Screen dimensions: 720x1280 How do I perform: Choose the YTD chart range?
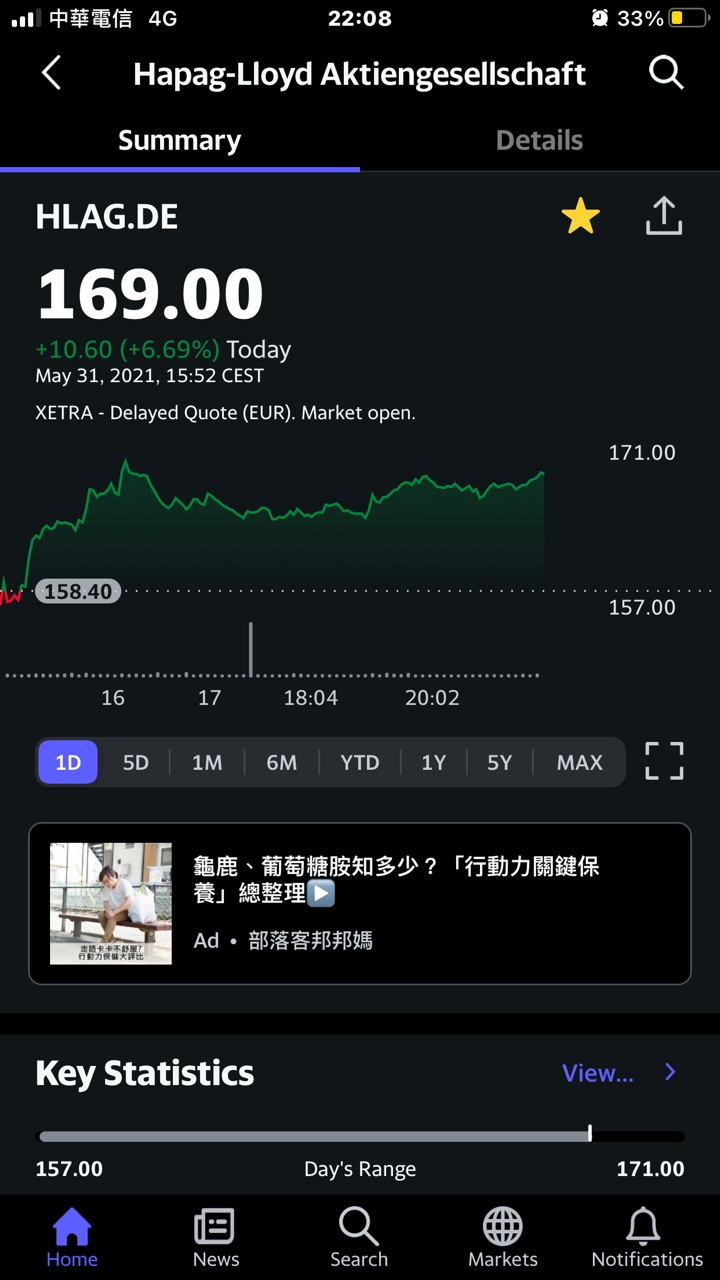[x=359, y=763]
